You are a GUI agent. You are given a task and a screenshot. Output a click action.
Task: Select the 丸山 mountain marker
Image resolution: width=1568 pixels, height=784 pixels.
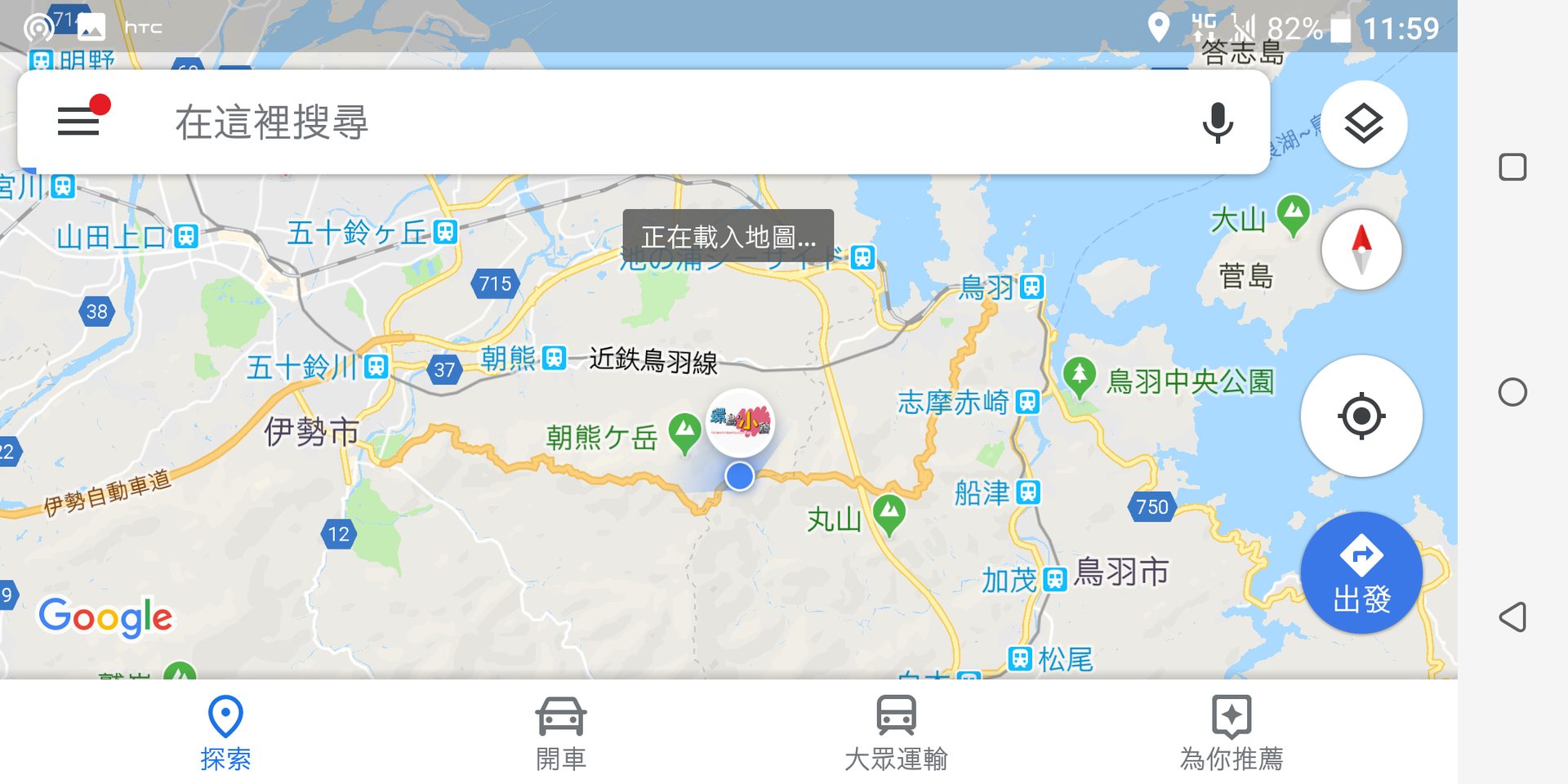[889, 514]
